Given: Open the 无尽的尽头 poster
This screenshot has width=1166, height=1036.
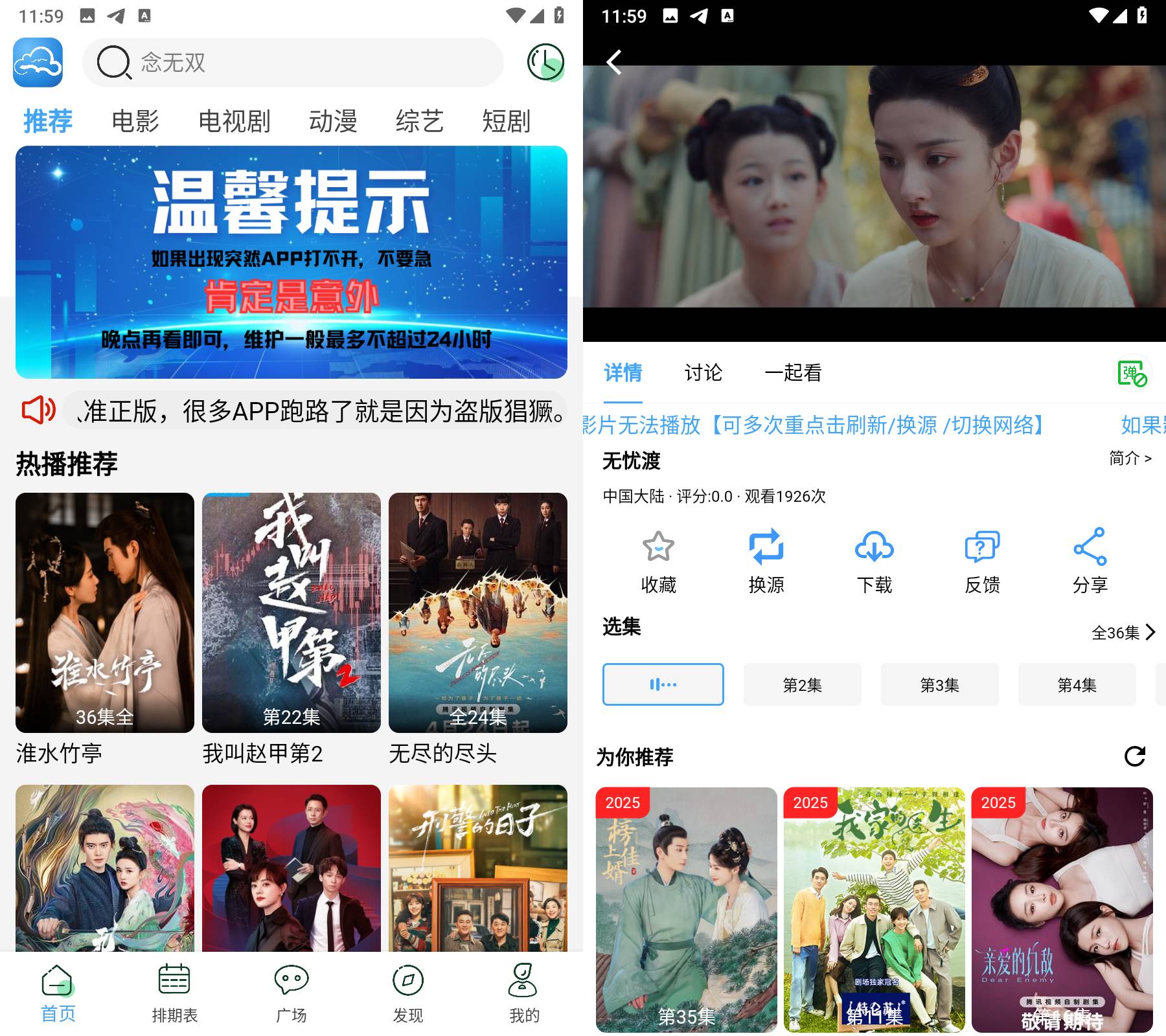Looking at the screenshot, I should point(477,613).
